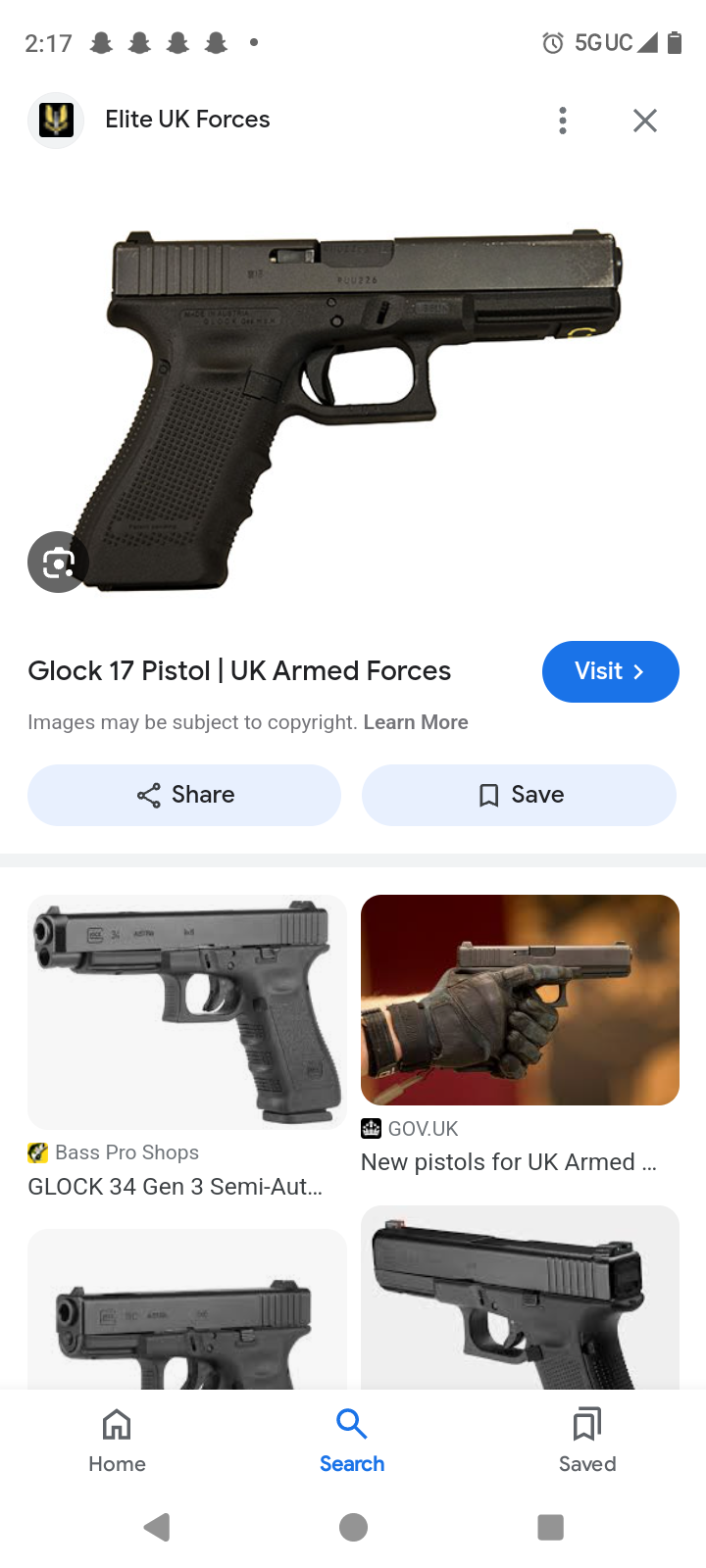Open the Saved tab
The image size is (706, 1568).
pos(587,1439)
